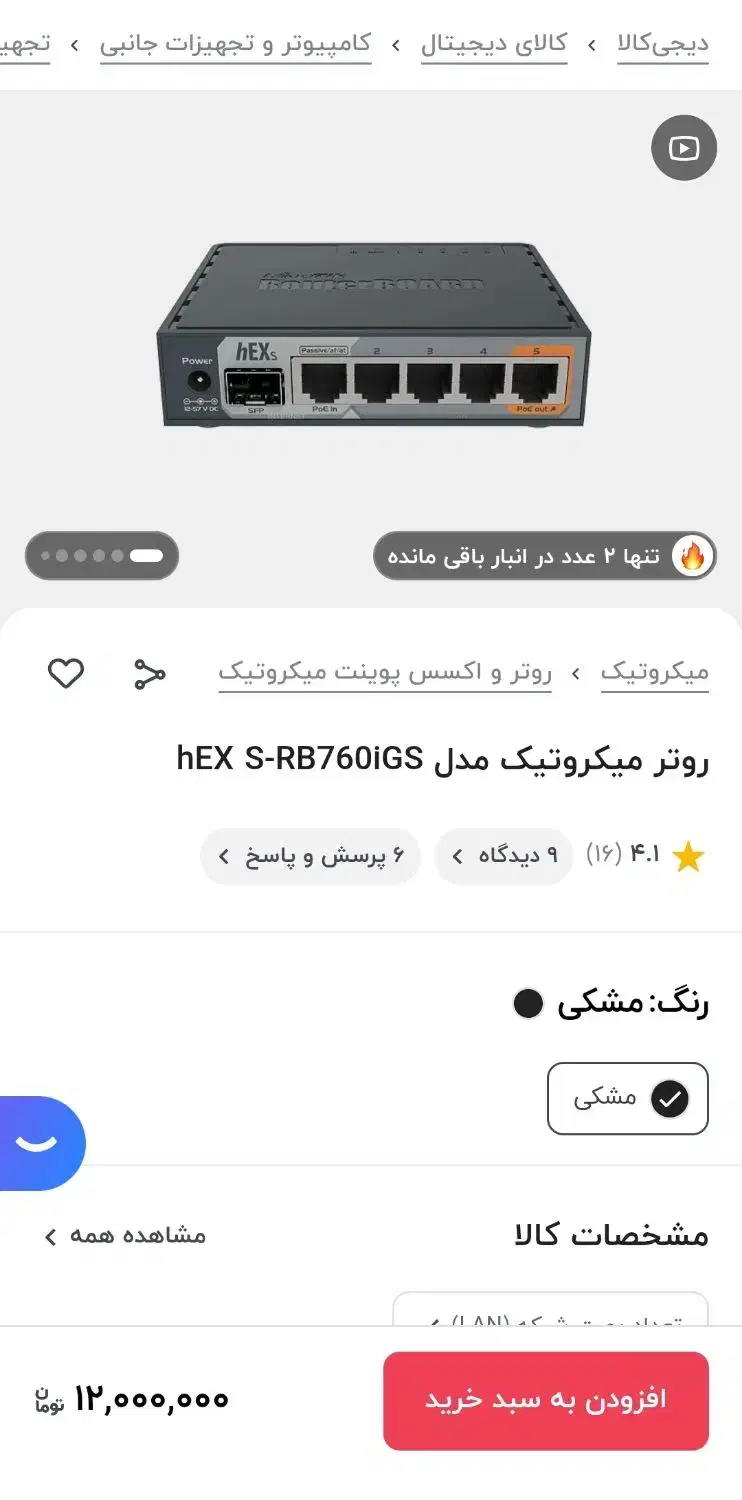Open the میکروتیک brand link

[x=655, y=672]
